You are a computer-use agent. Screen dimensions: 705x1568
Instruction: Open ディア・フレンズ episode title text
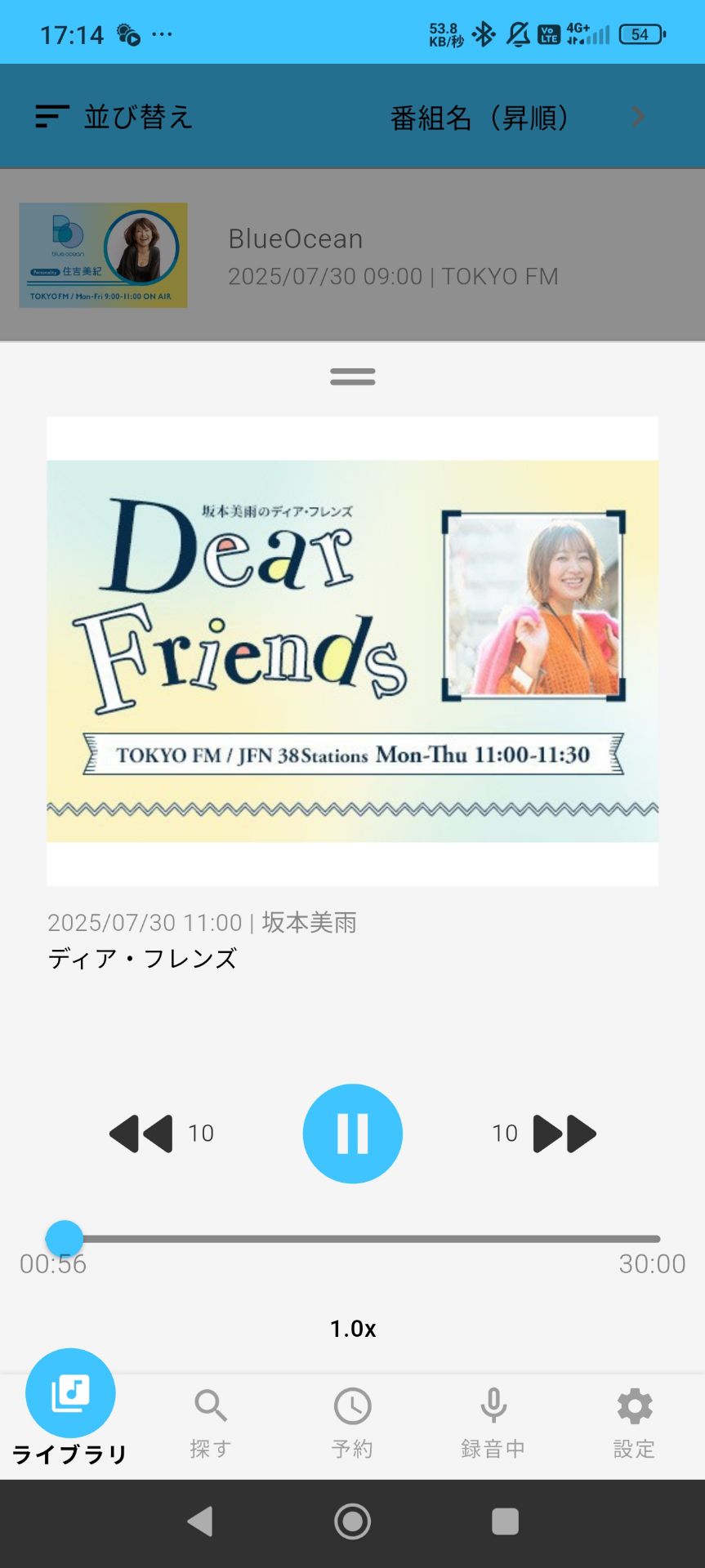[141, 957]
